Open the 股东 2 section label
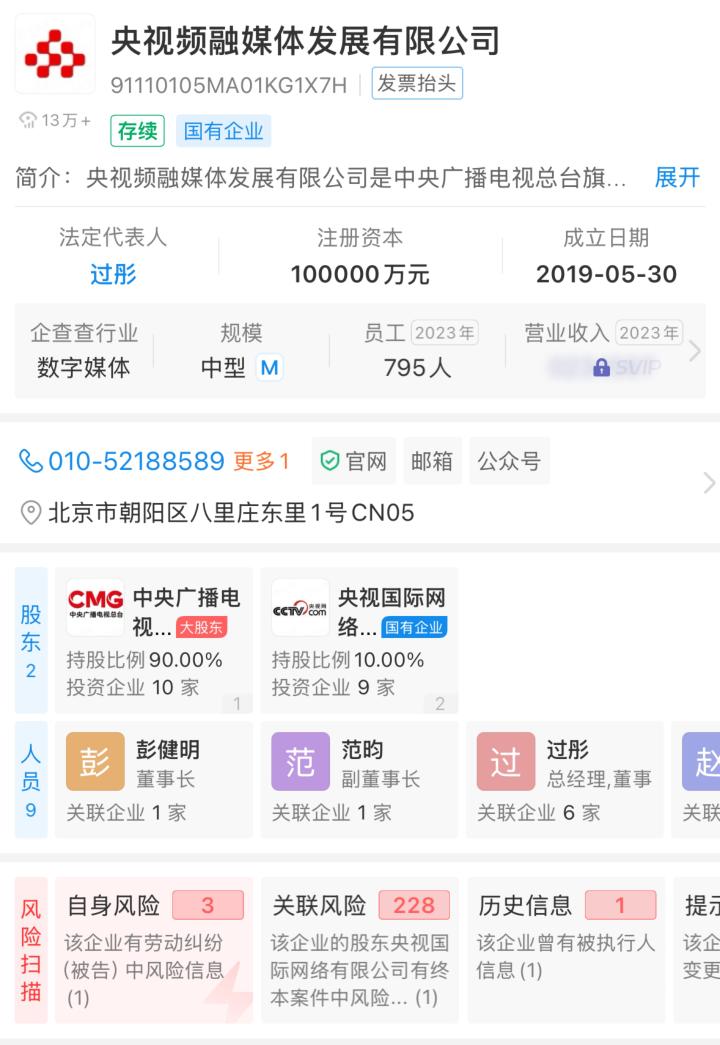The image size is (720, 1045). (x=31, y=640)
